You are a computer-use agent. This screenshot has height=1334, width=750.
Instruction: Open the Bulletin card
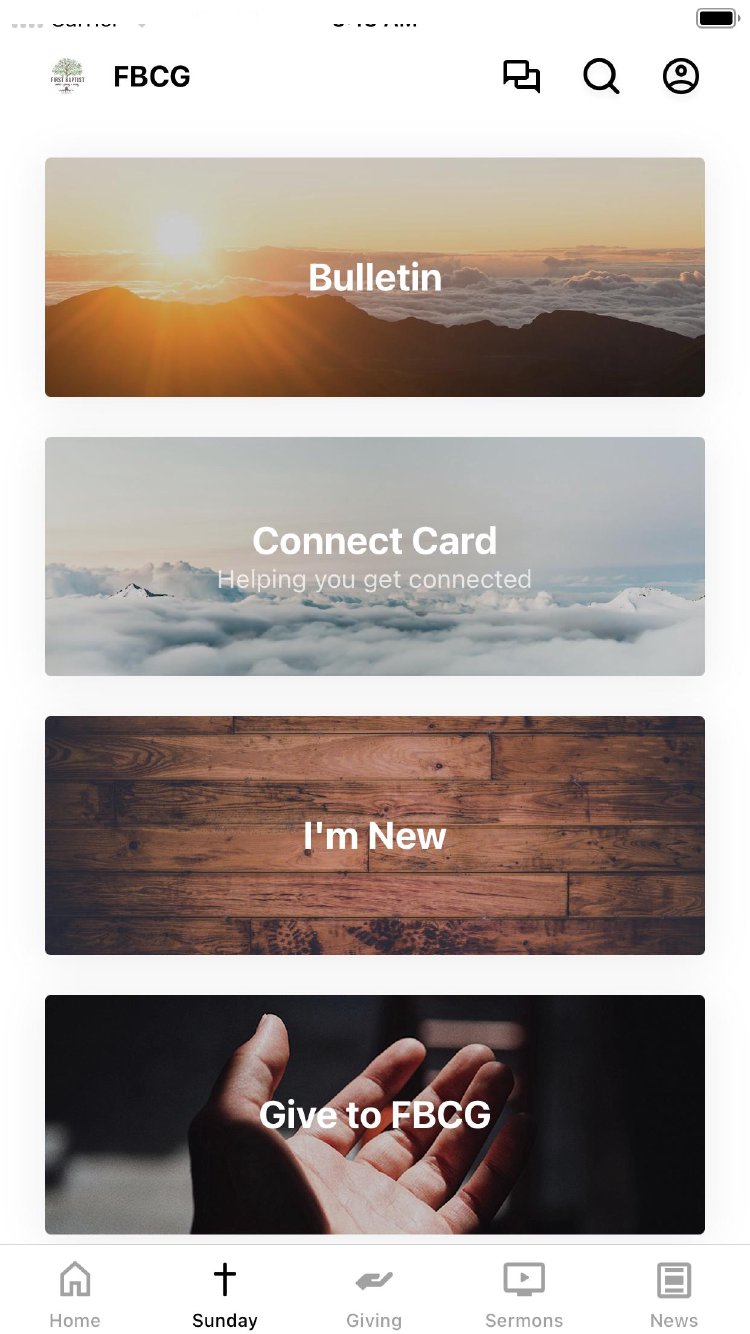coord(375,277)
